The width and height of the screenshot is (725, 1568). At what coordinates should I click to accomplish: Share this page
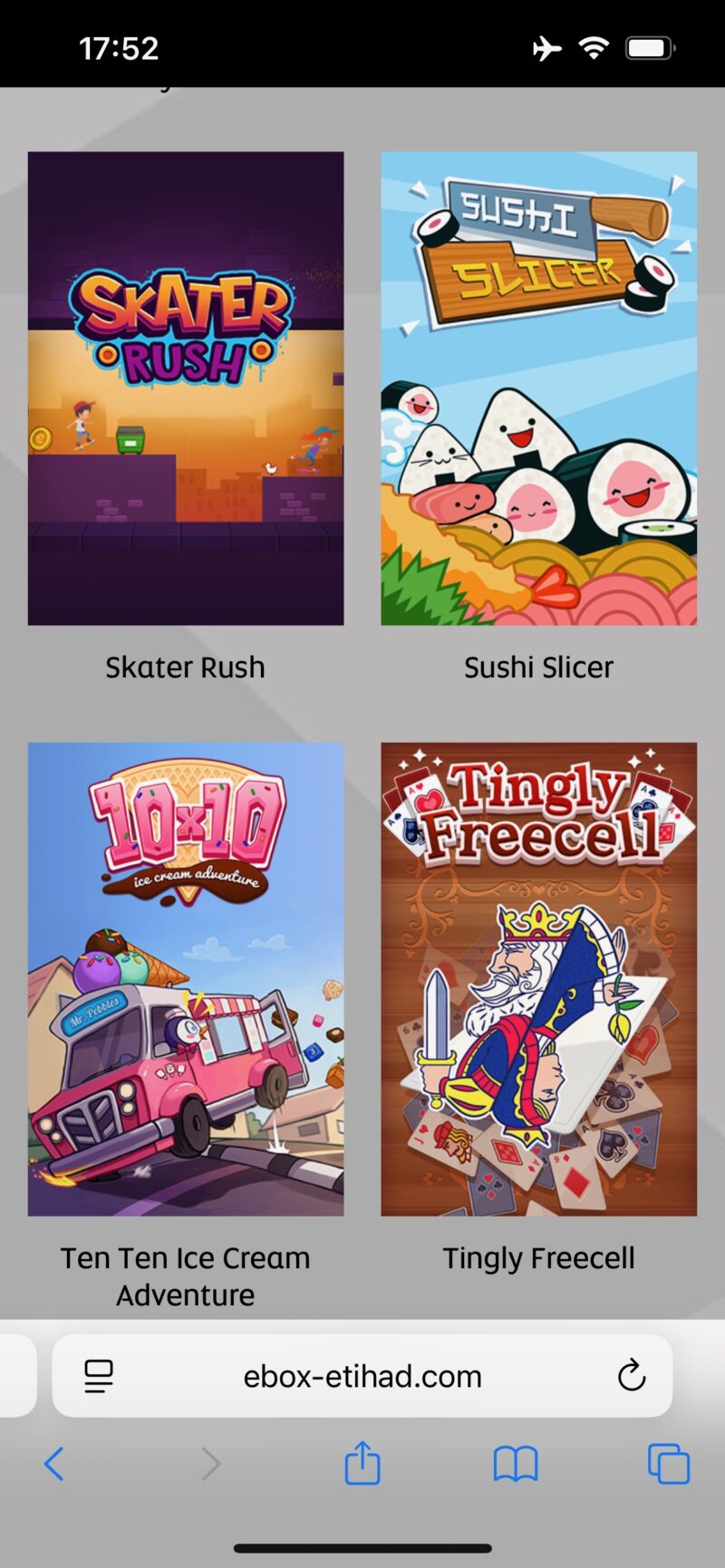coord(362,1462)
